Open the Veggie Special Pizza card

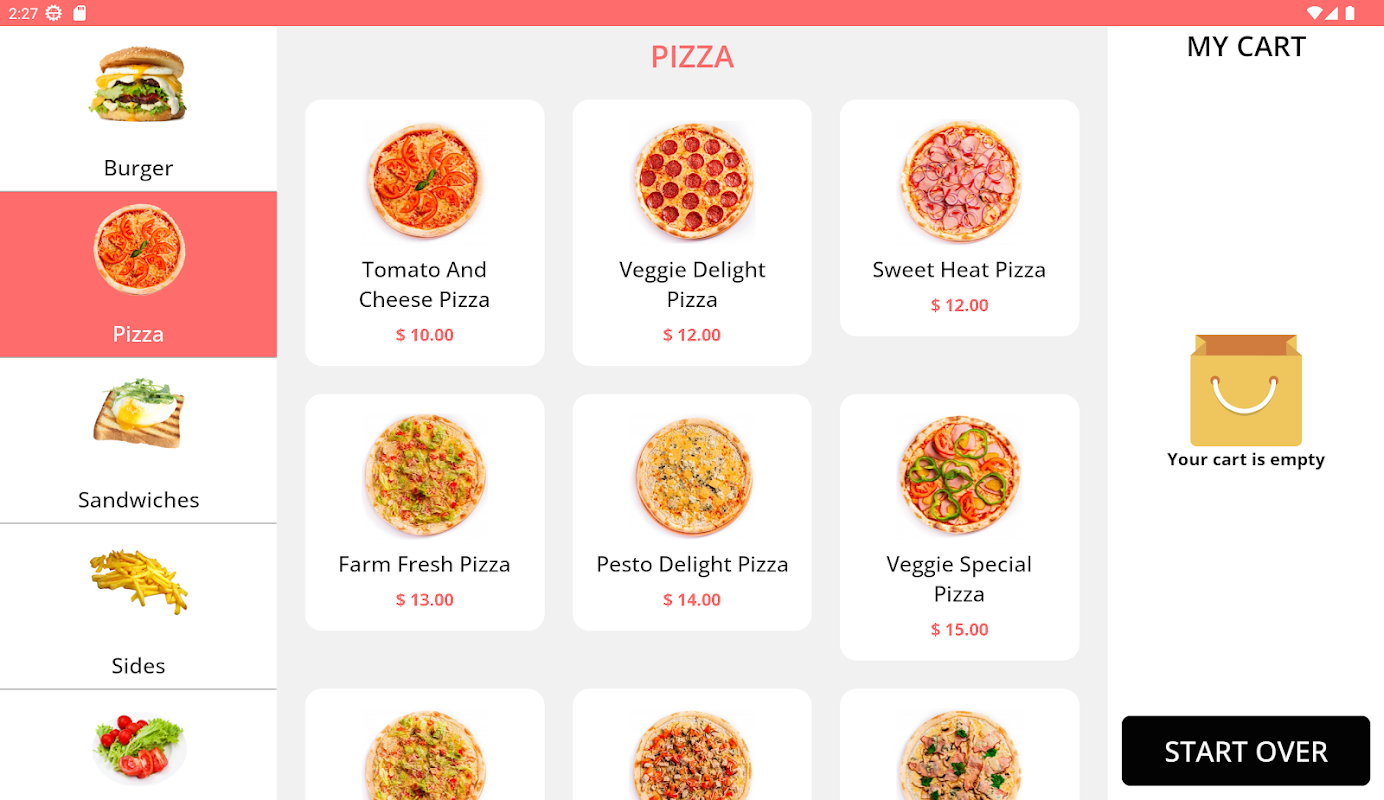tap(959, 527)
